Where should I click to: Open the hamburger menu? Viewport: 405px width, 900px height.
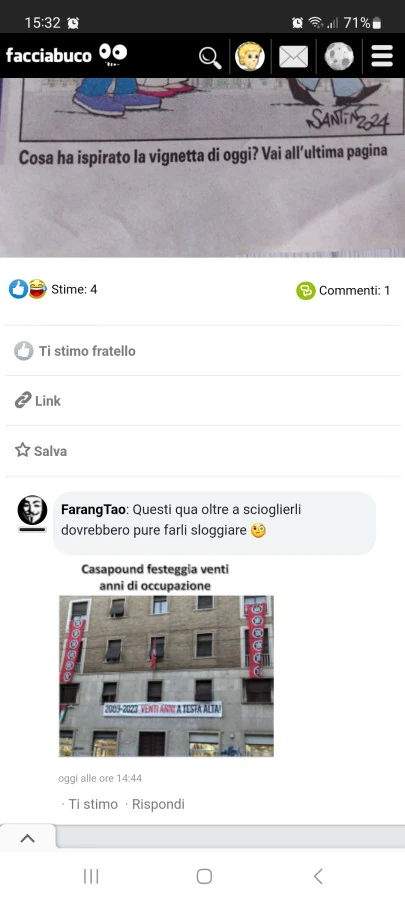382,56
